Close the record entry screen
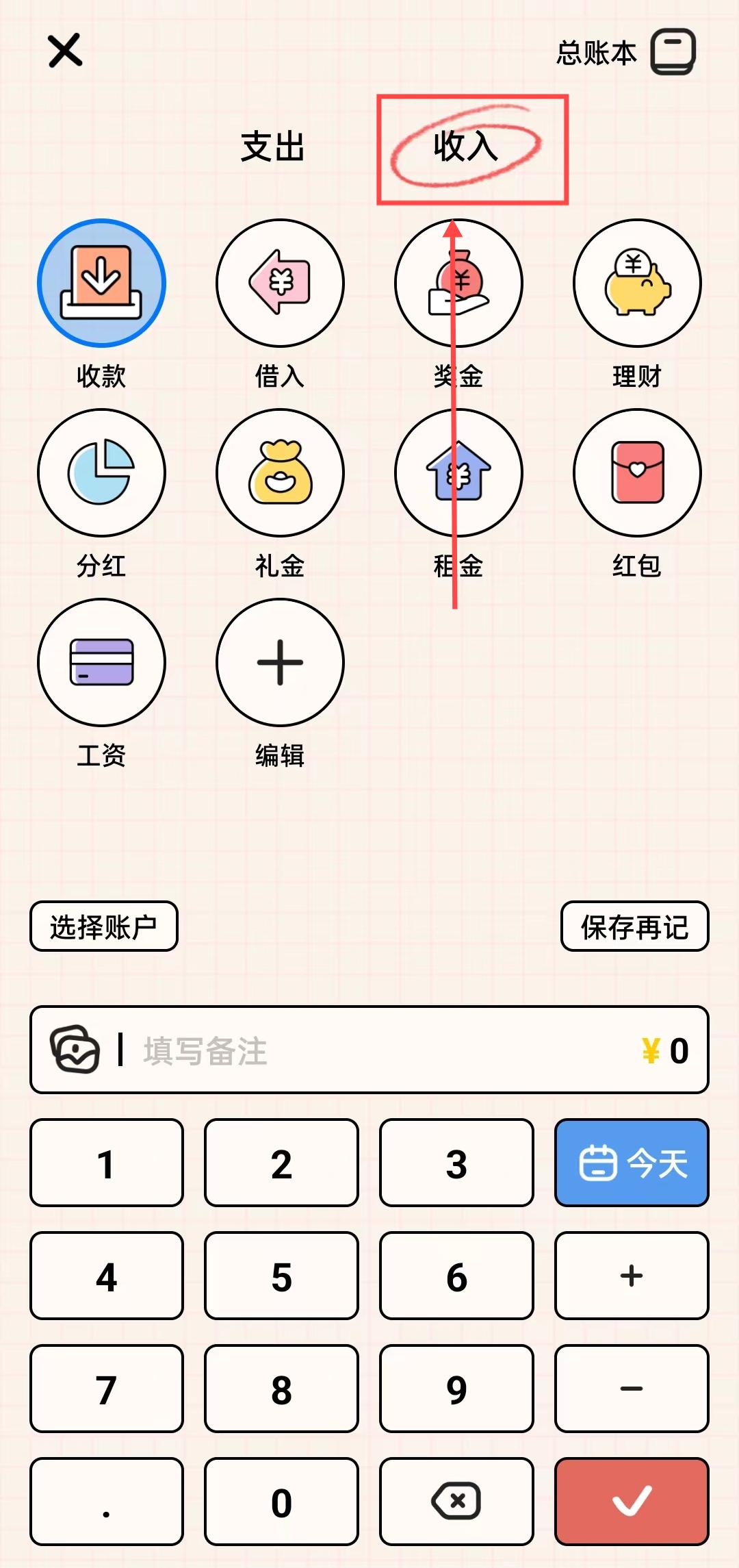This screenshot has height=1568, width=739. pos(65,51)
